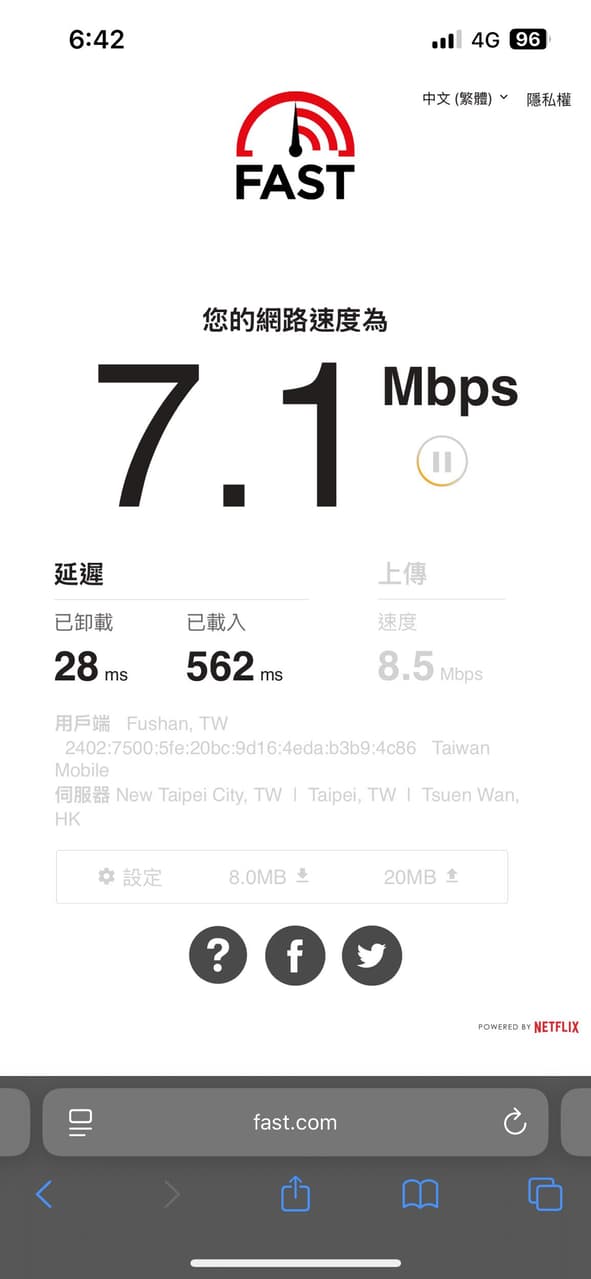The image size is (591, 1279).
Task: Open the Safari share sheet
Action: tap(295, 1192)
